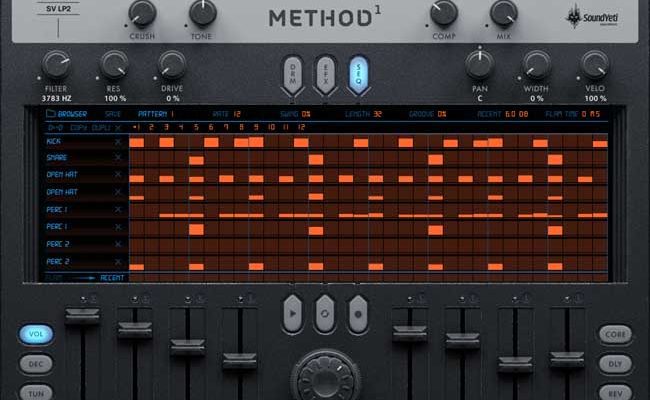The height and width of the screenshot is (400, 650).
Task: Open the CORE effects section
Action: (615, 335)
